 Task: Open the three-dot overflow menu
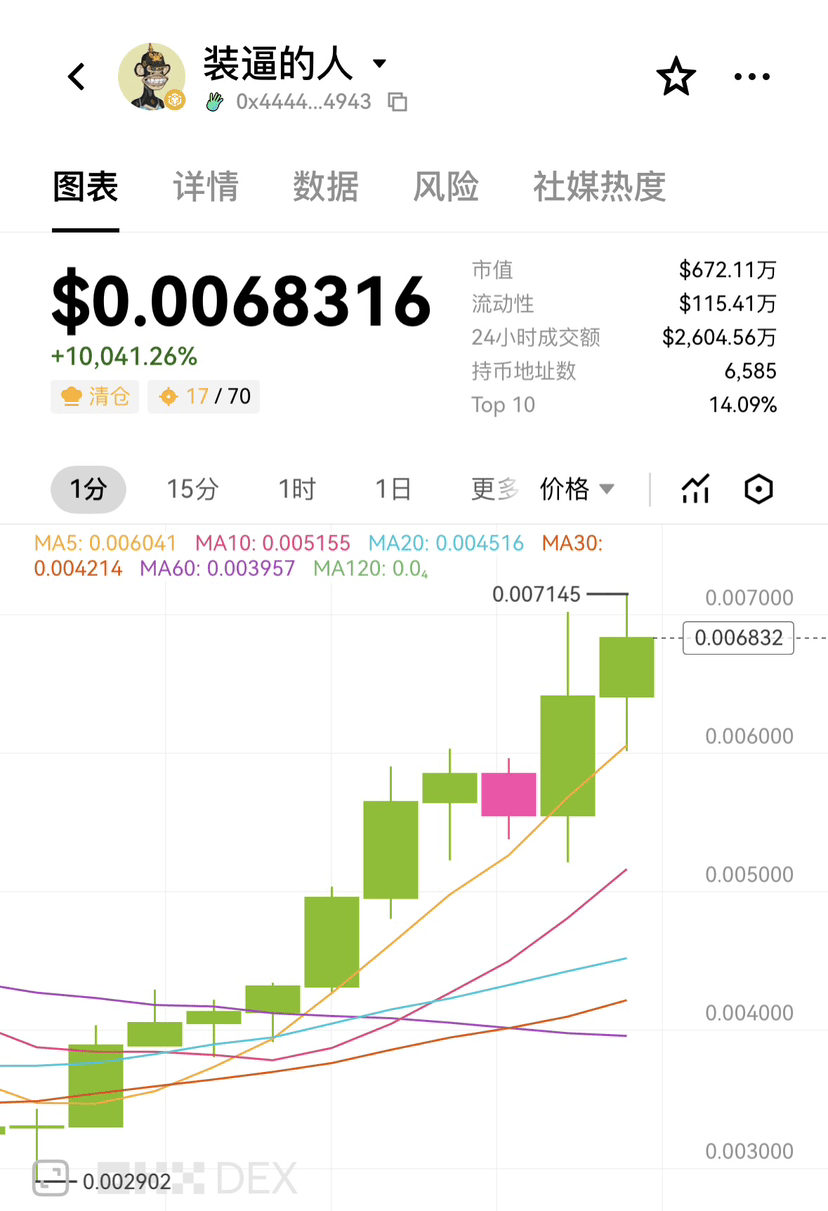point(752,77)
